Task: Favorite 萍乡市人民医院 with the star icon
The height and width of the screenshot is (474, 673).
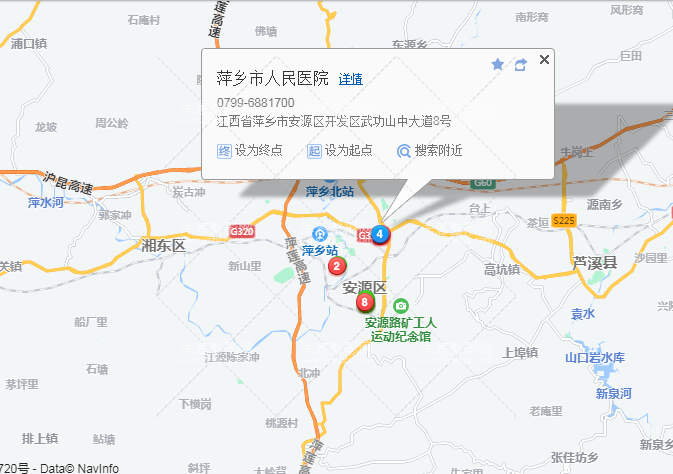Action: tap(498, 64)
